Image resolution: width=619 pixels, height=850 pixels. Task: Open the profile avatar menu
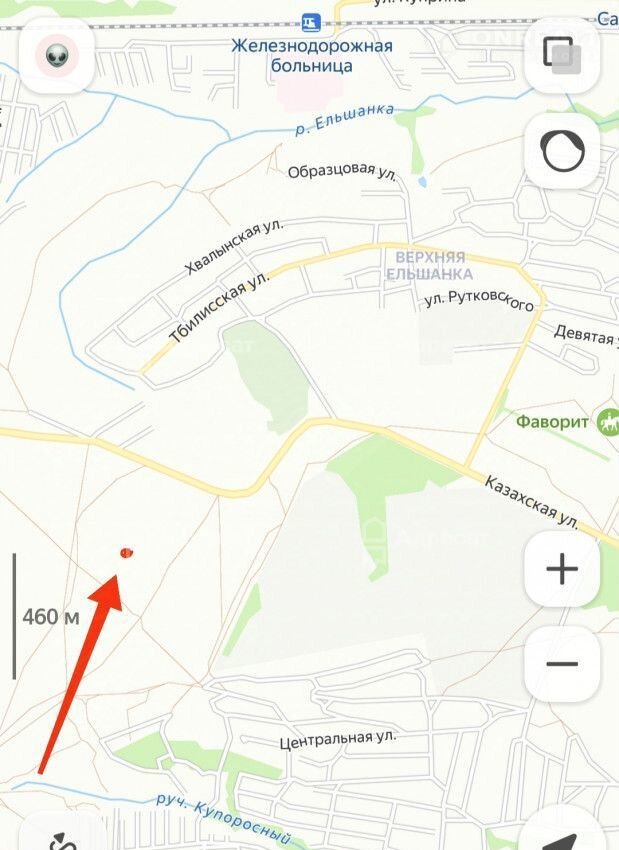57,56
